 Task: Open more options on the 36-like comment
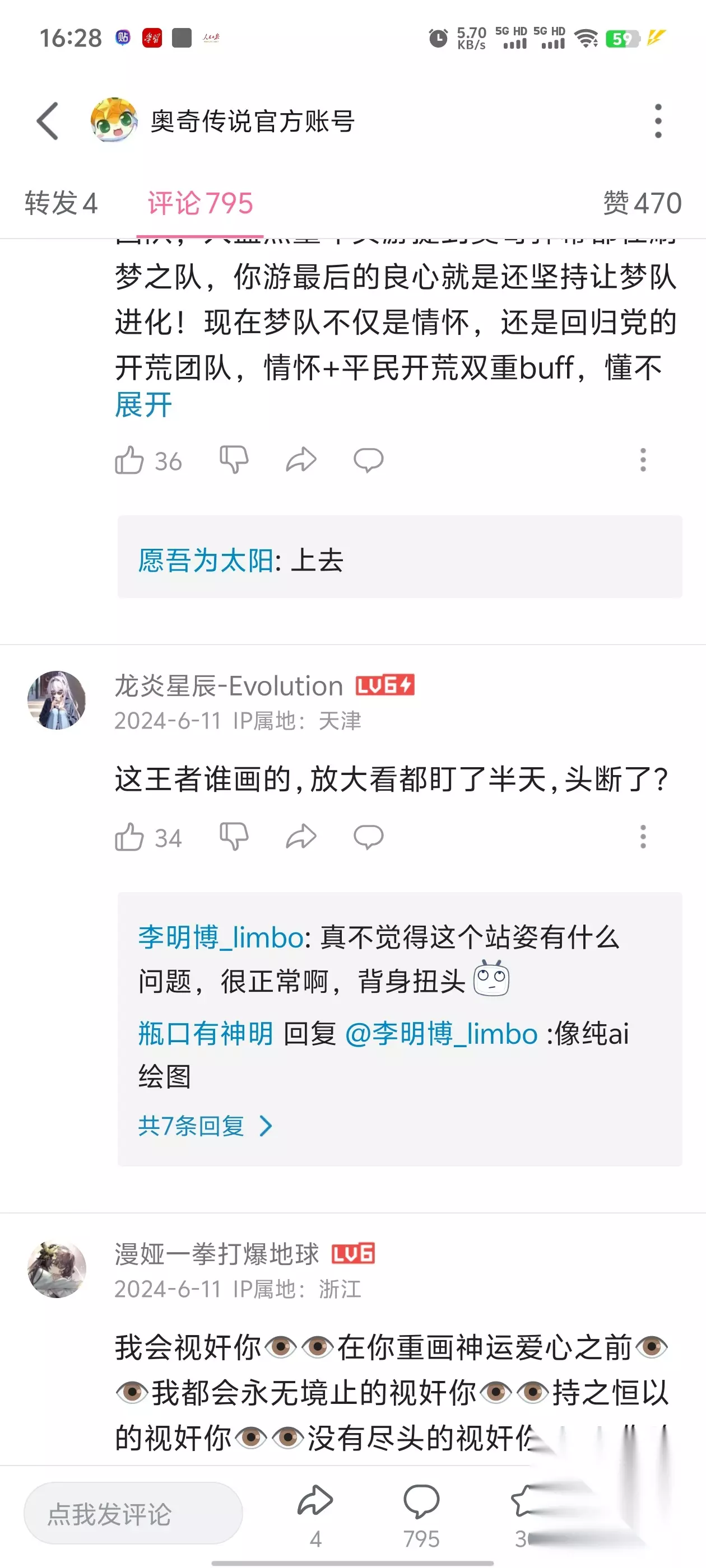tap(643, 460)
